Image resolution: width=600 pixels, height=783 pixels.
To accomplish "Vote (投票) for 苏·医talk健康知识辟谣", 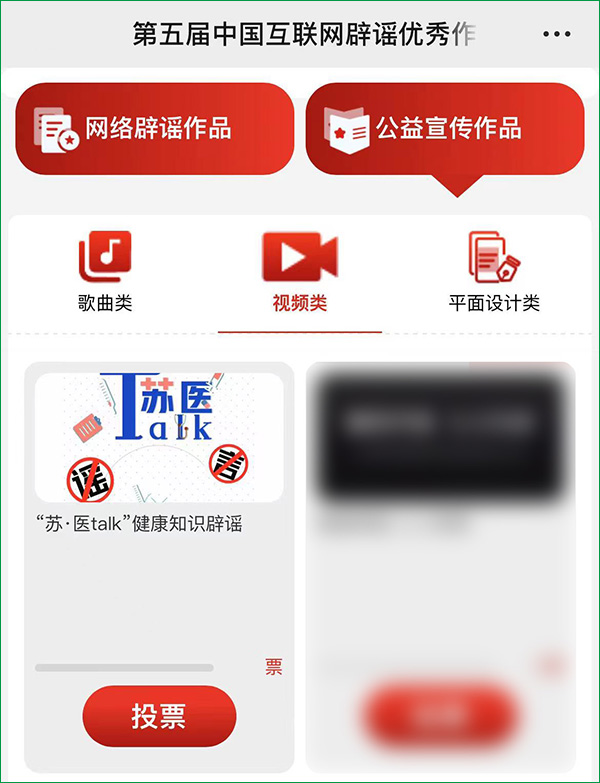I will pyautogui.click(x=159, y=716).
